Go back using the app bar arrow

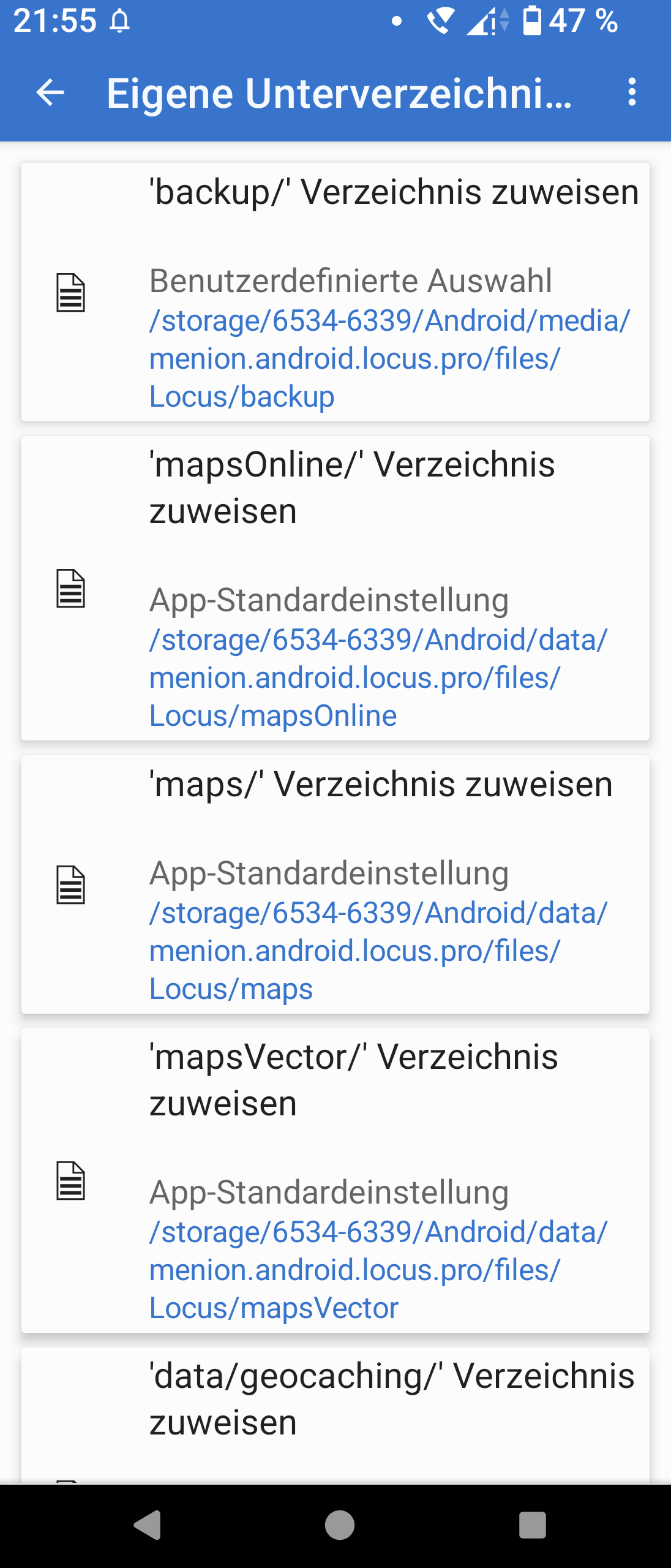click(50, 93)
